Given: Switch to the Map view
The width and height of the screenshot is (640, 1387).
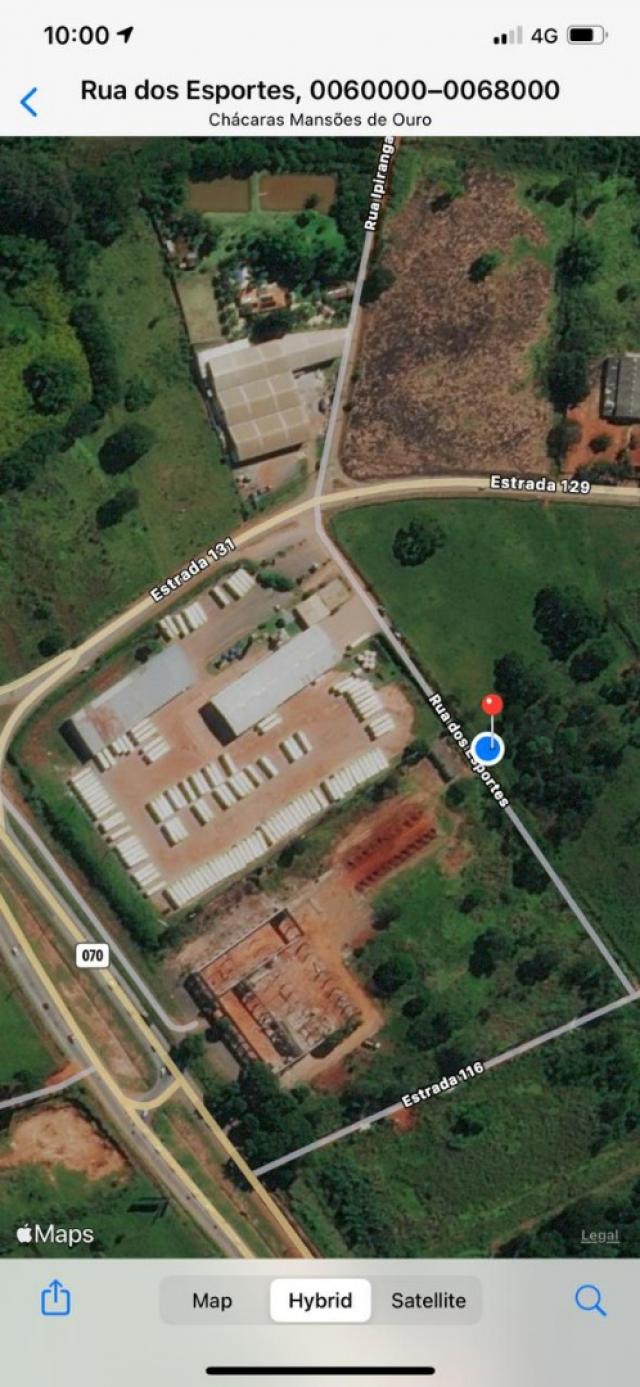Looking at the screenshot, I should pyautogui.click(x=212, y=1300).
